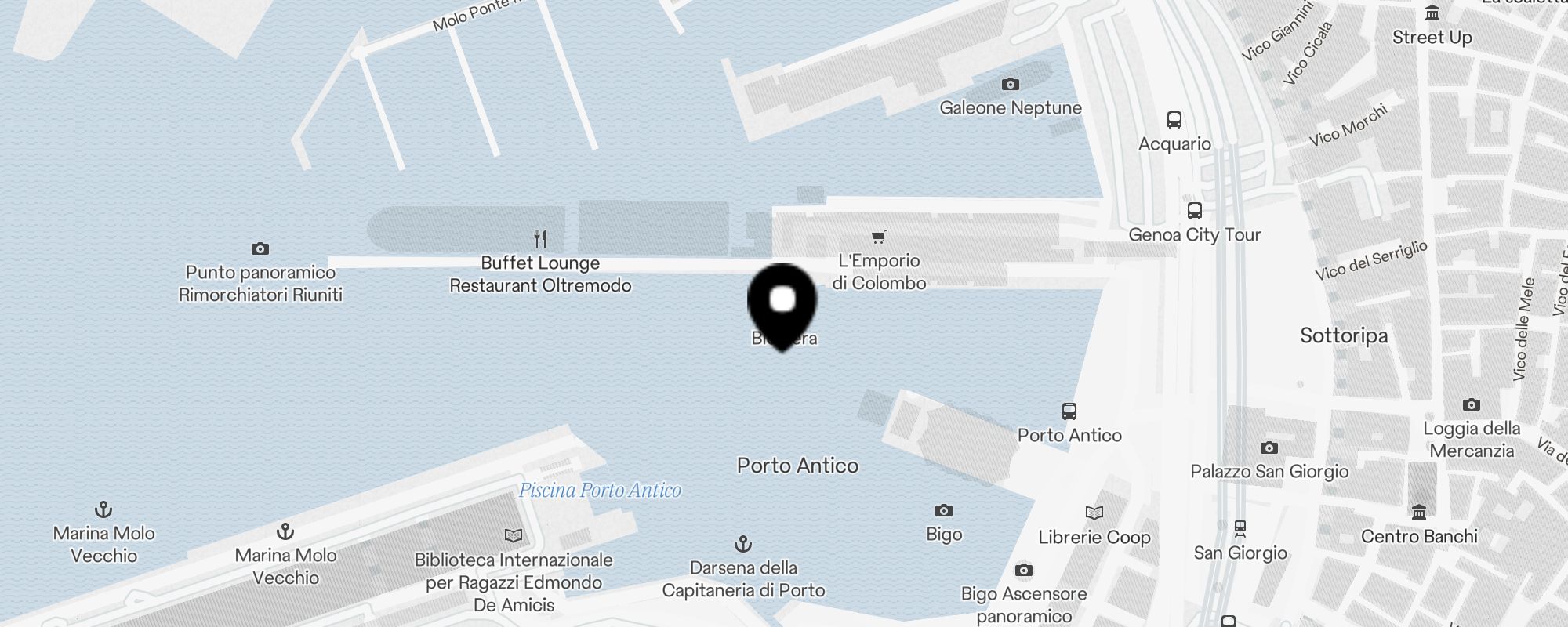Select the Street Up museum marker
Screen dimensions: 1568x627
pos(1432,13)
